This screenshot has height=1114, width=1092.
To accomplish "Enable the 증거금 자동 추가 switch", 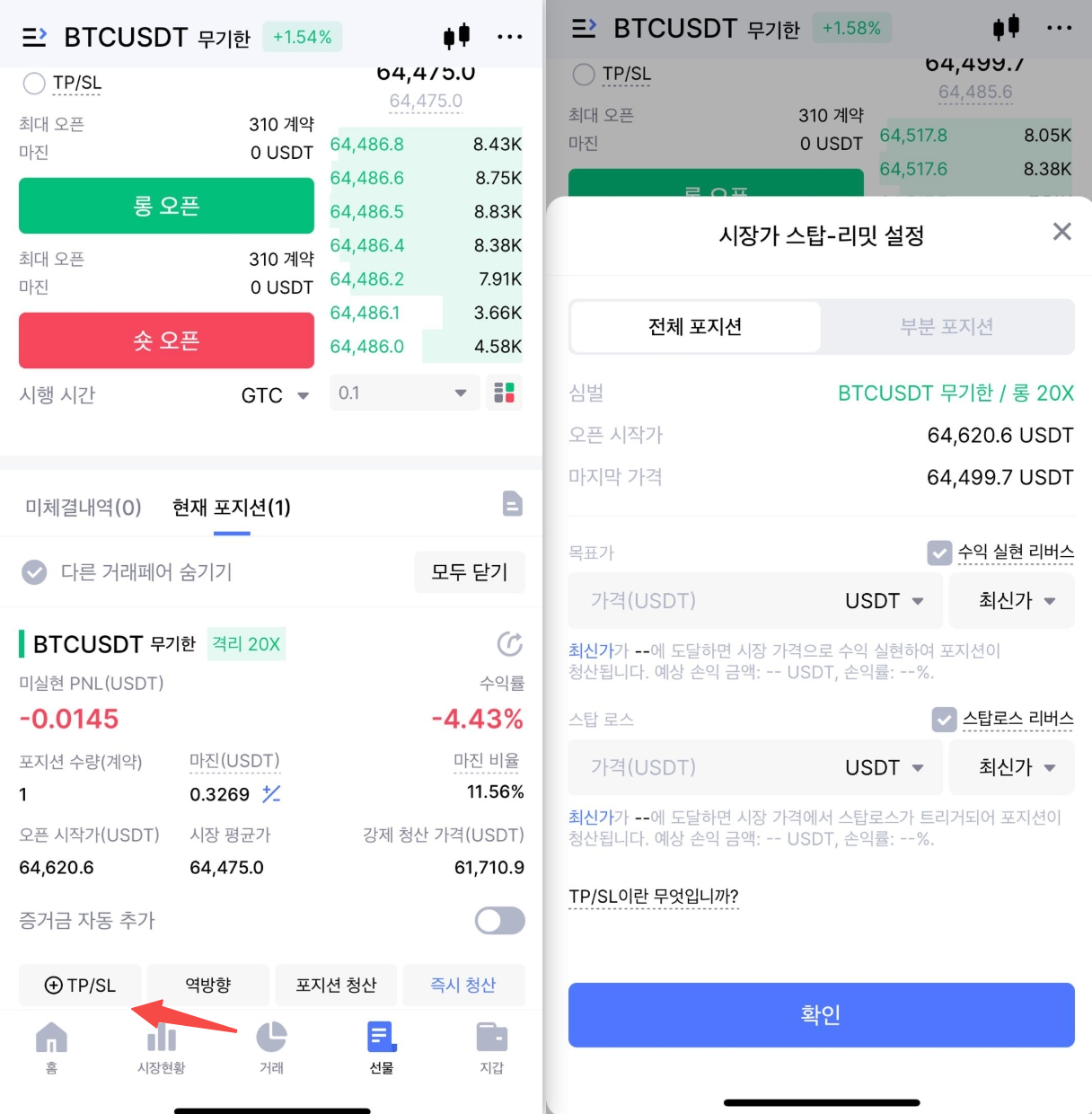I will tap(499, 920).
